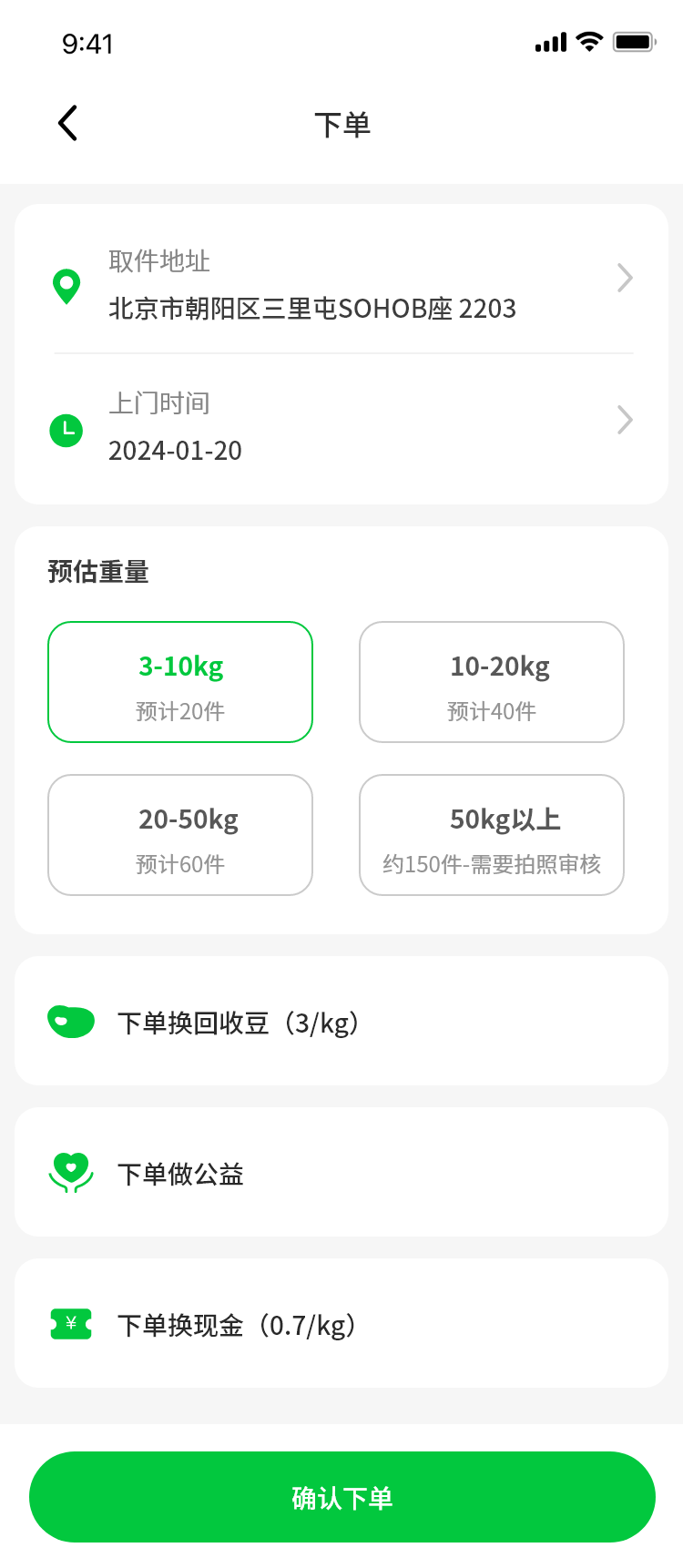Viewport: 683px width, 1568px height.
Task: Select the 3-10kg weight option
Action: 180,682
